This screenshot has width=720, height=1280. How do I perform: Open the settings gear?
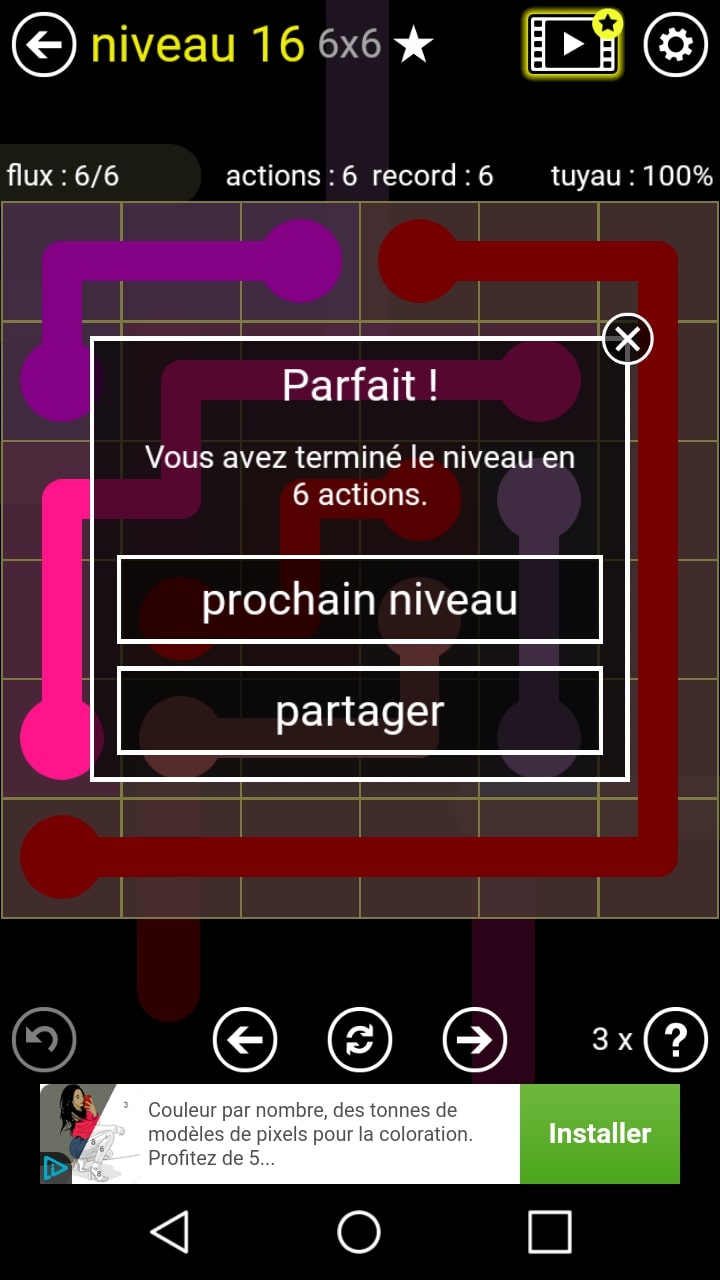(676, 45)
